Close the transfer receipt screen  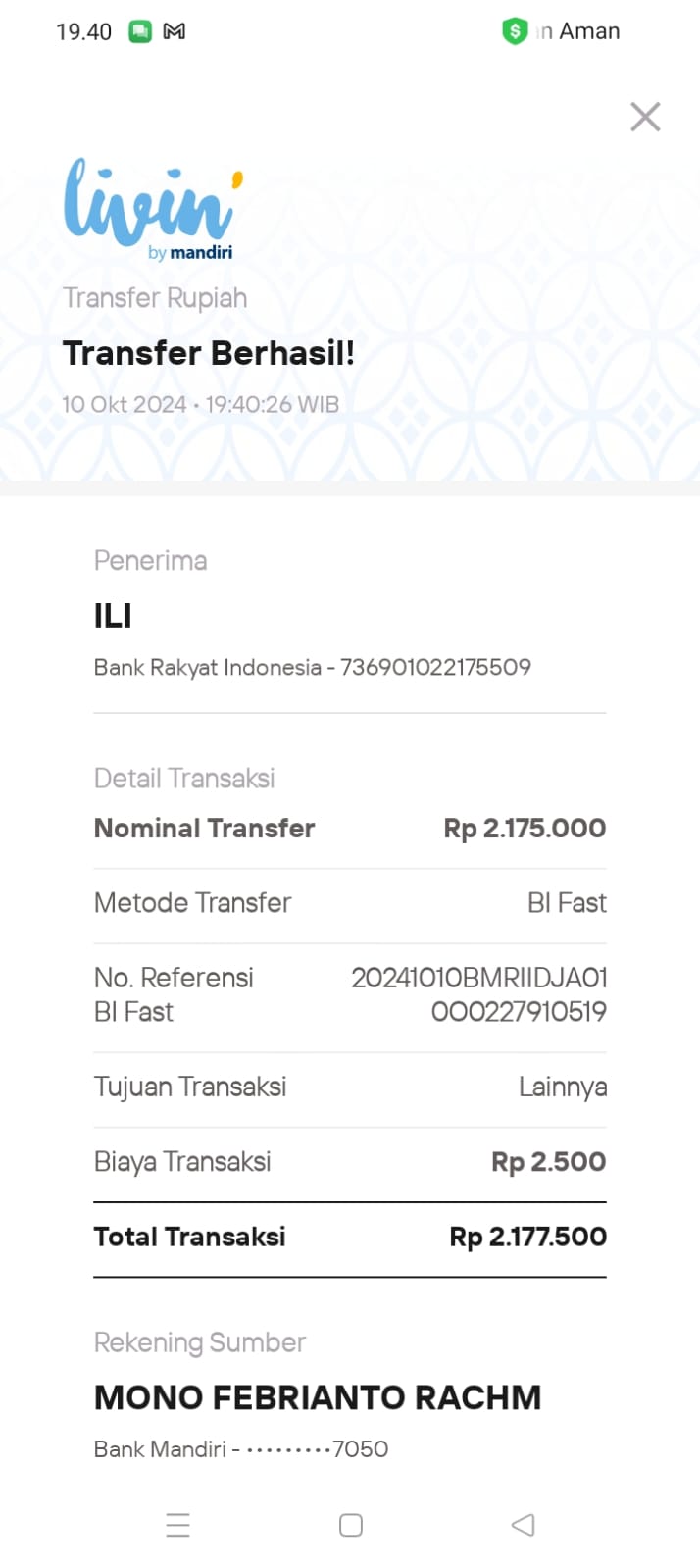[x=645, y=117]
